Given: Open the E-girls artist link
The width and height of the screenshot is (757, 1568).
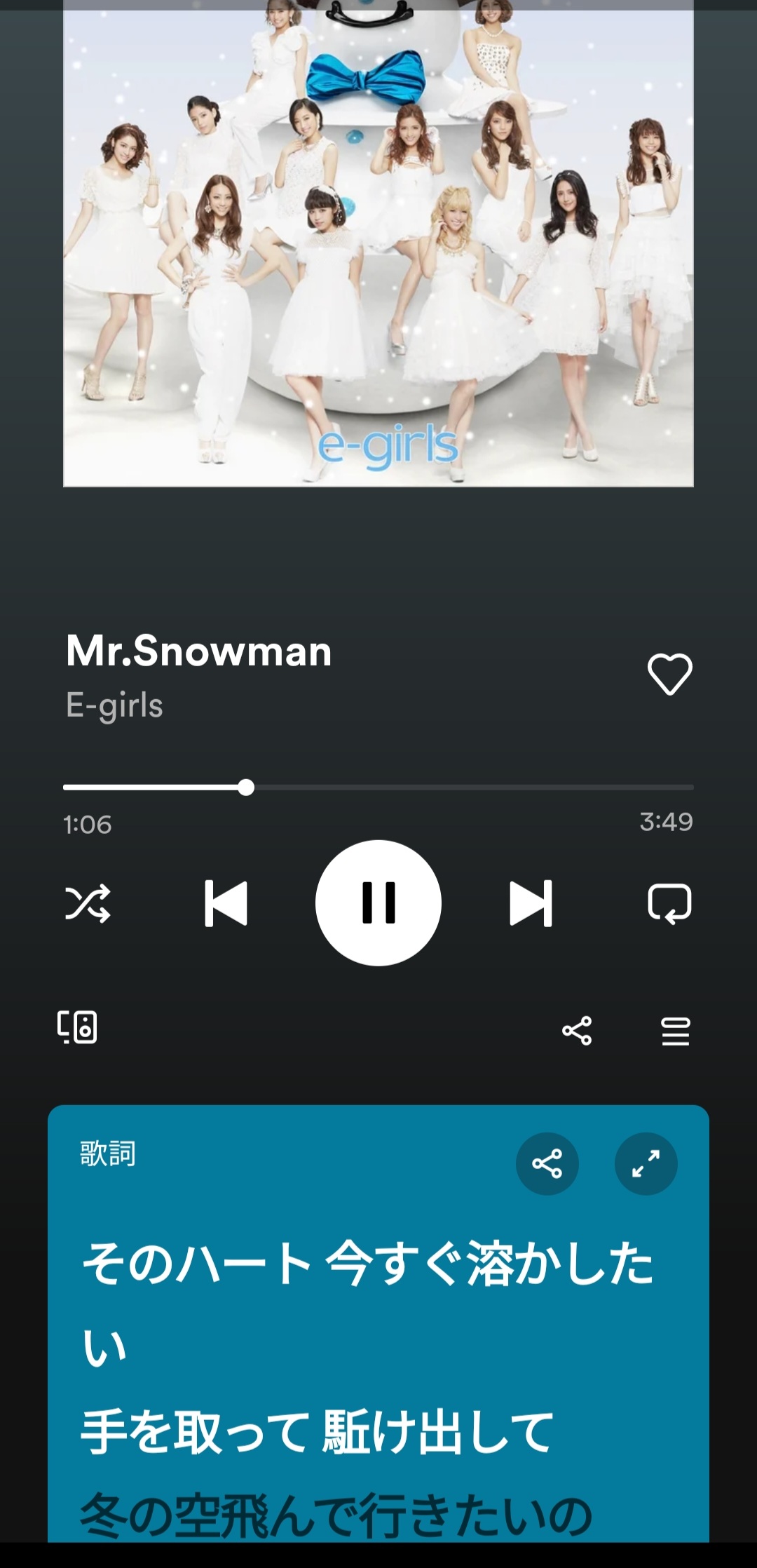Looking at the screenshot, I should 114,705.
